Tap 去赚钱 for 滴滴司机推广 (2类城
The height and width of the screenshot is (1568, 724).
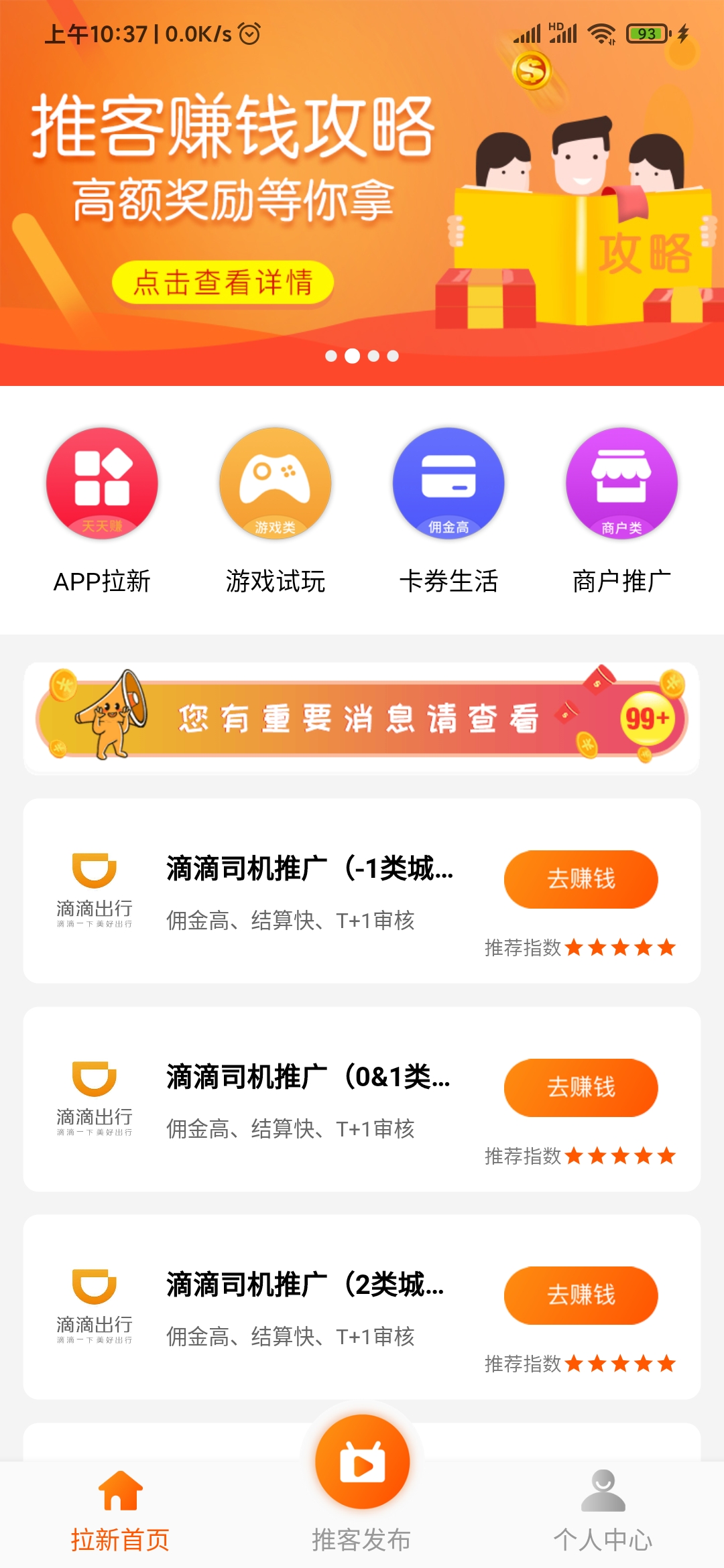coord(581,1295)
